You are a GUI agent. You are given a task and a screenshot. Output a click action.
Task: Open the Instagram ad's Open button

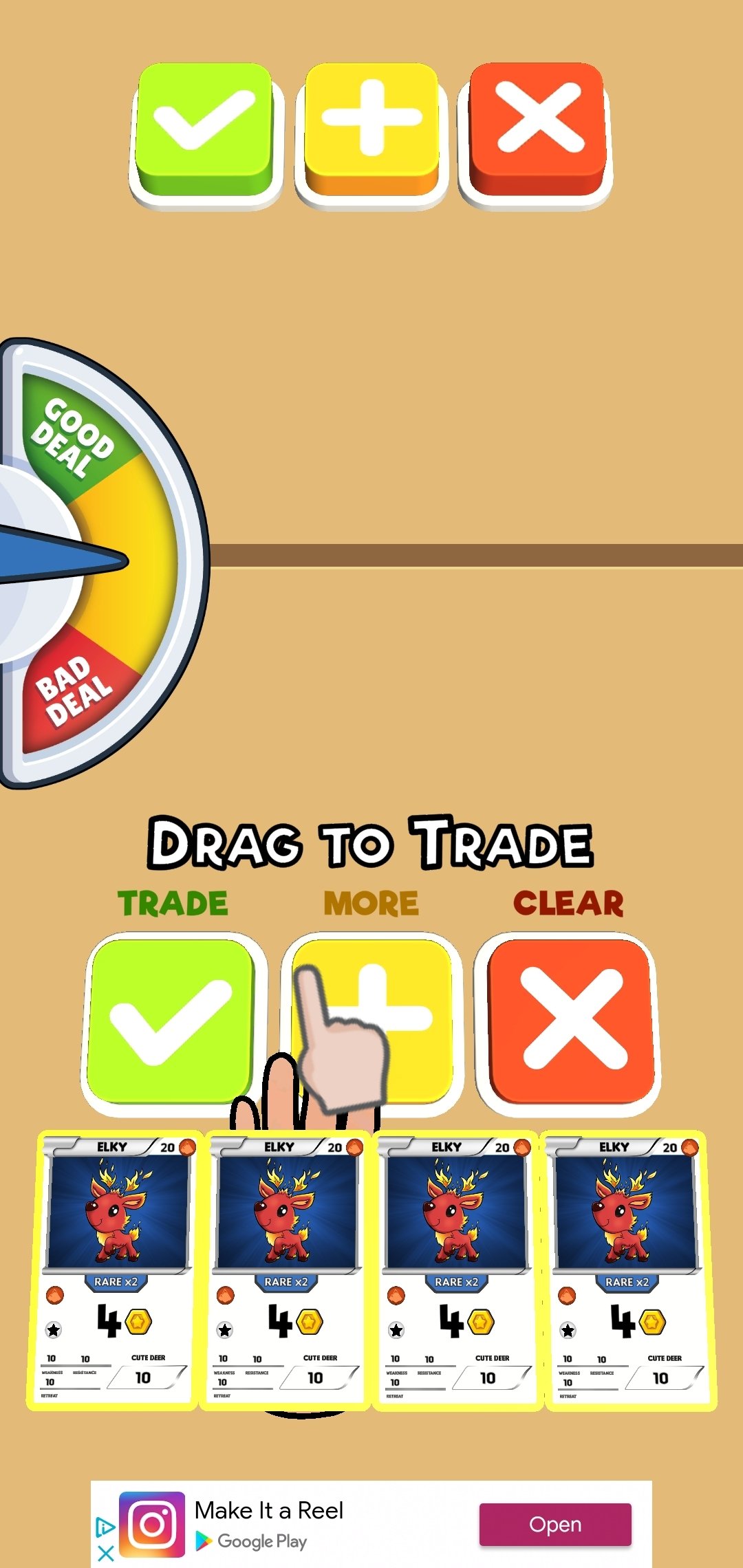(555, 1525)
